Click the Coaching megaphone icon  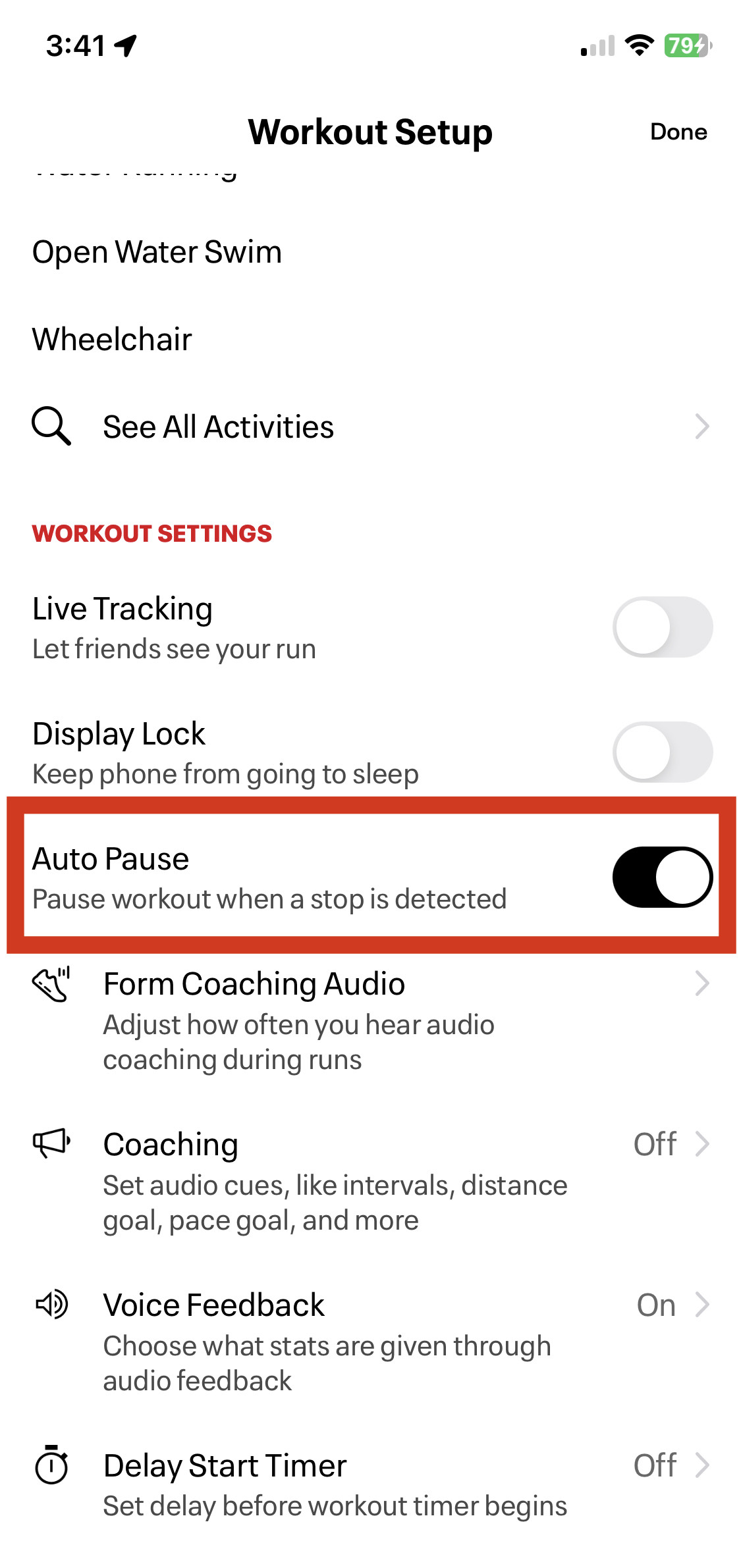(x=53, y=1143)
